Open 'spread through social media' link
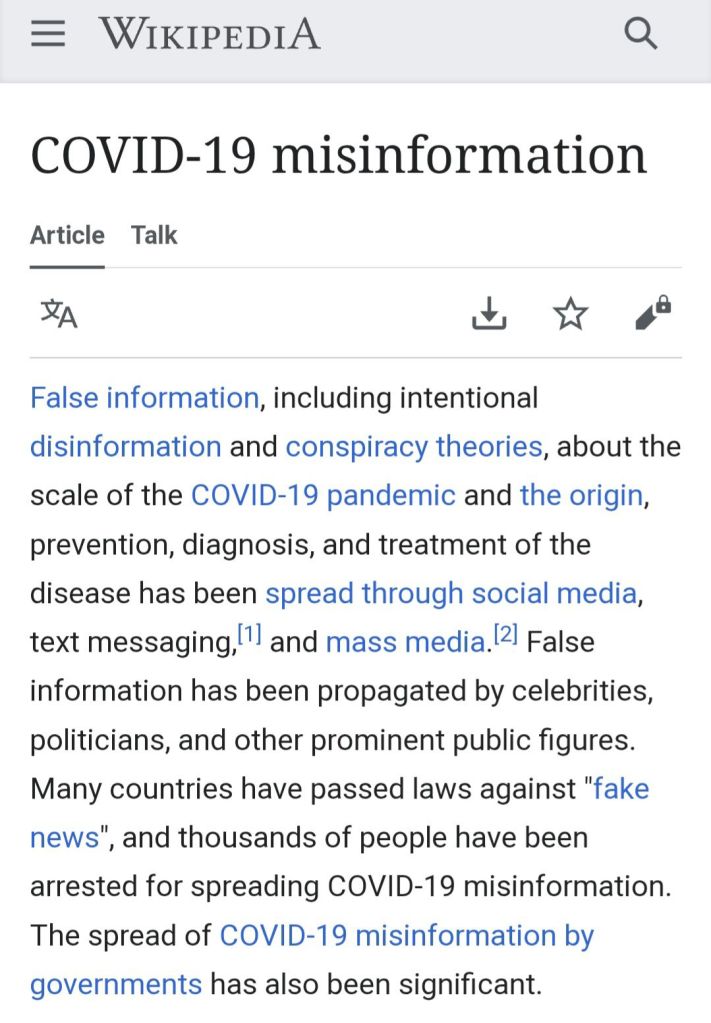The image size is (711, 1023). click(451, 593)
